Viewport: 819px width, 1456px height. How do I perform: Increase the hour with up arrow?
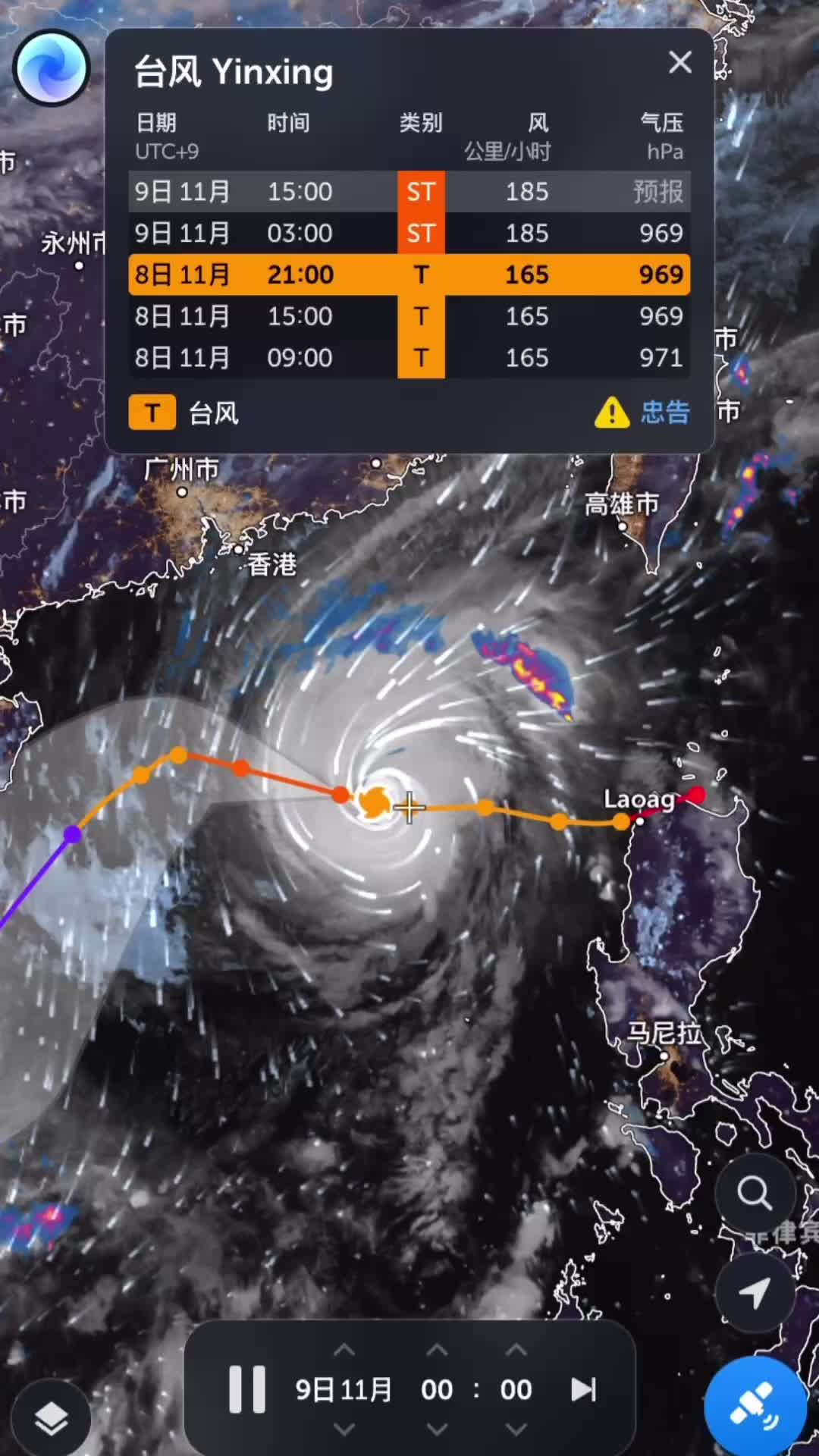pyautogui.click(x=438, y=1351)
